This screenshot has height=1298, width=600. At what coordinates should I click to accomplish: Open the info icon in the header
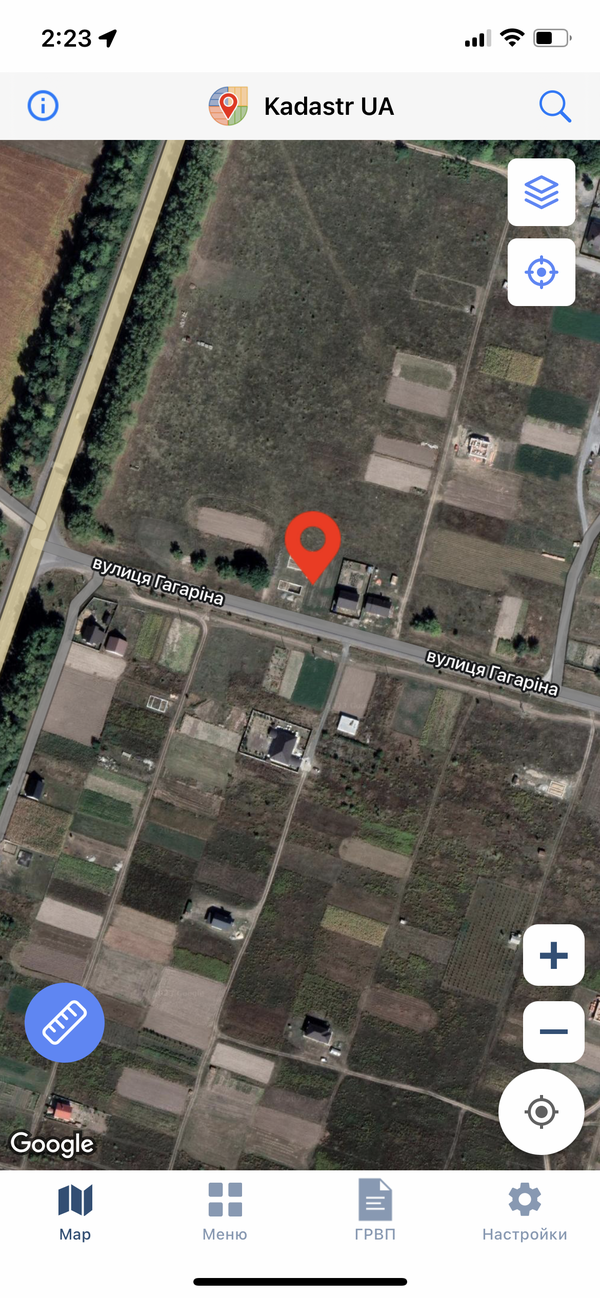pos(43,105)
